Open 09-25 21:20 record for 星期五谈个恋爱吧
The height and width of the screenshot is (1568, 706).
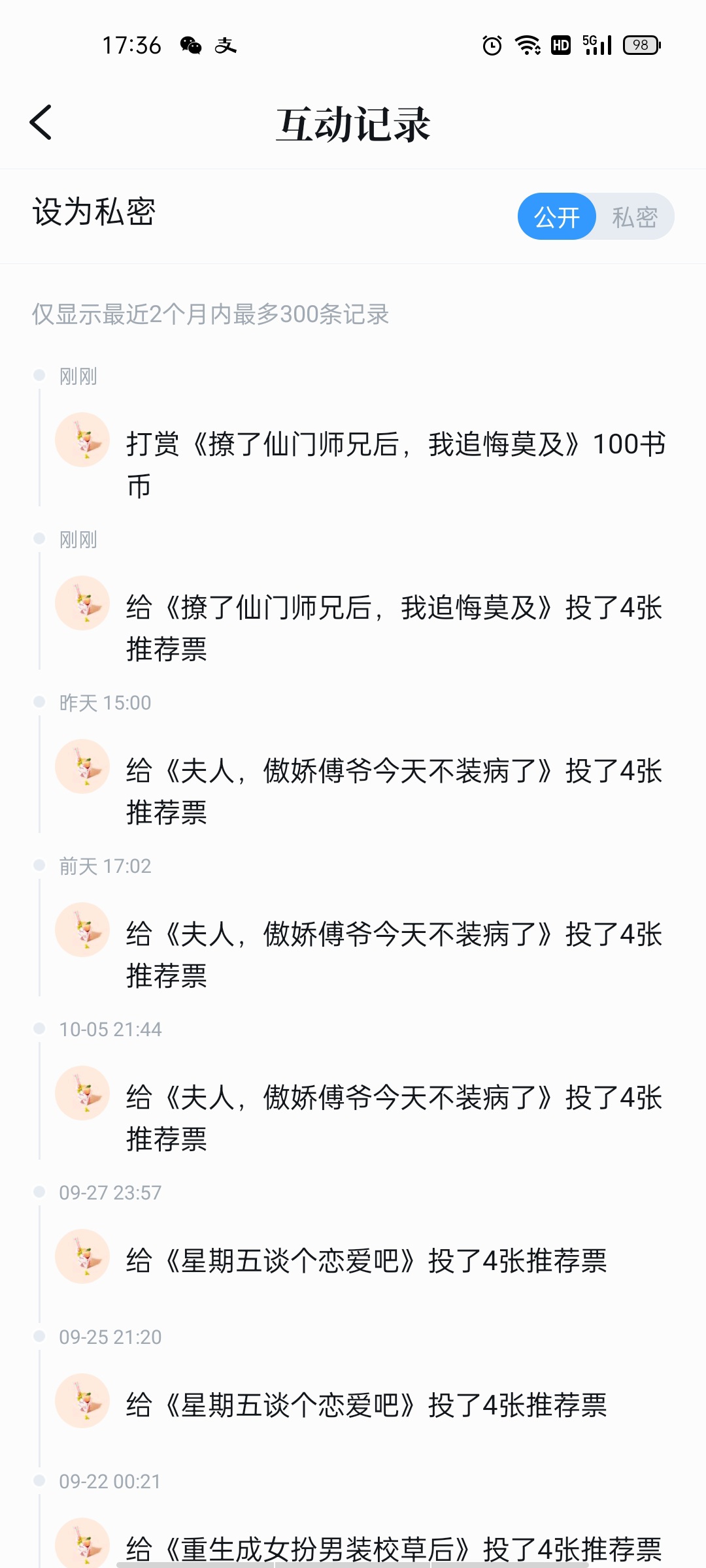(367, 1405)
